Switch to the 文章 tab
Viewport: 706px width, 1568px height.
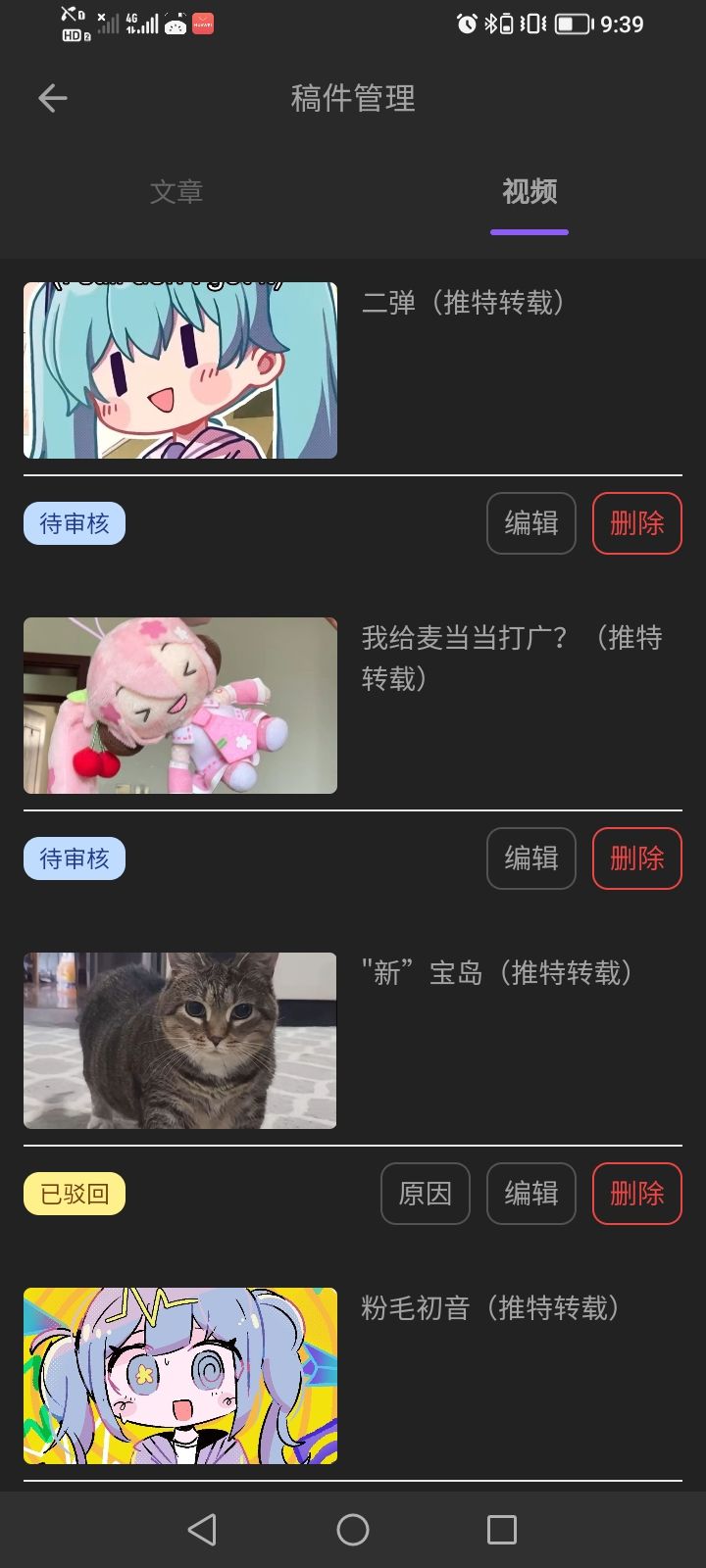pyautogui.click(x=176, y=192)
